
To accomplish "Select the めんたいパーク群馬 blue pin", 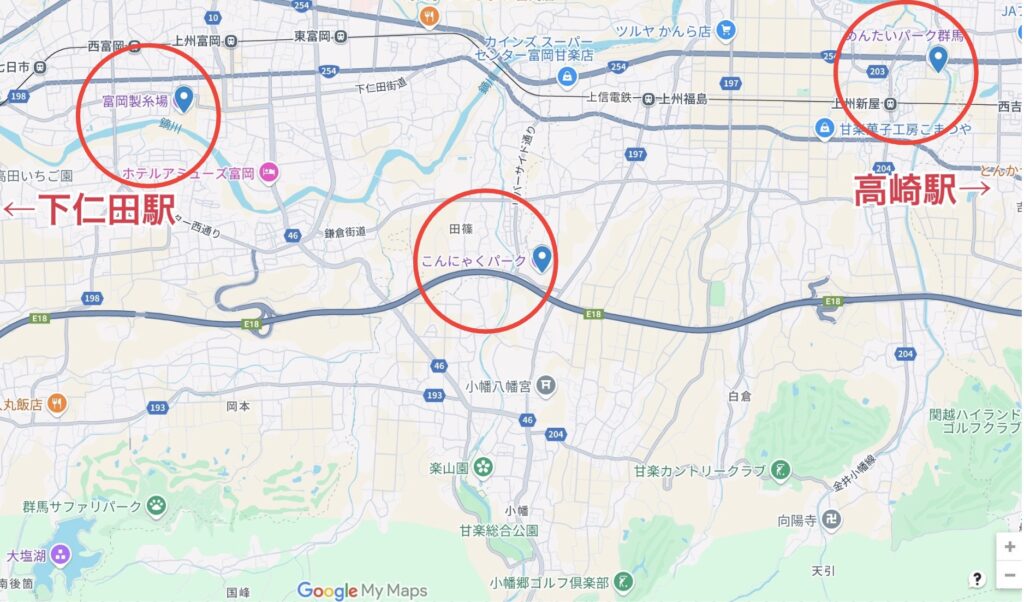I will point(938,58).
